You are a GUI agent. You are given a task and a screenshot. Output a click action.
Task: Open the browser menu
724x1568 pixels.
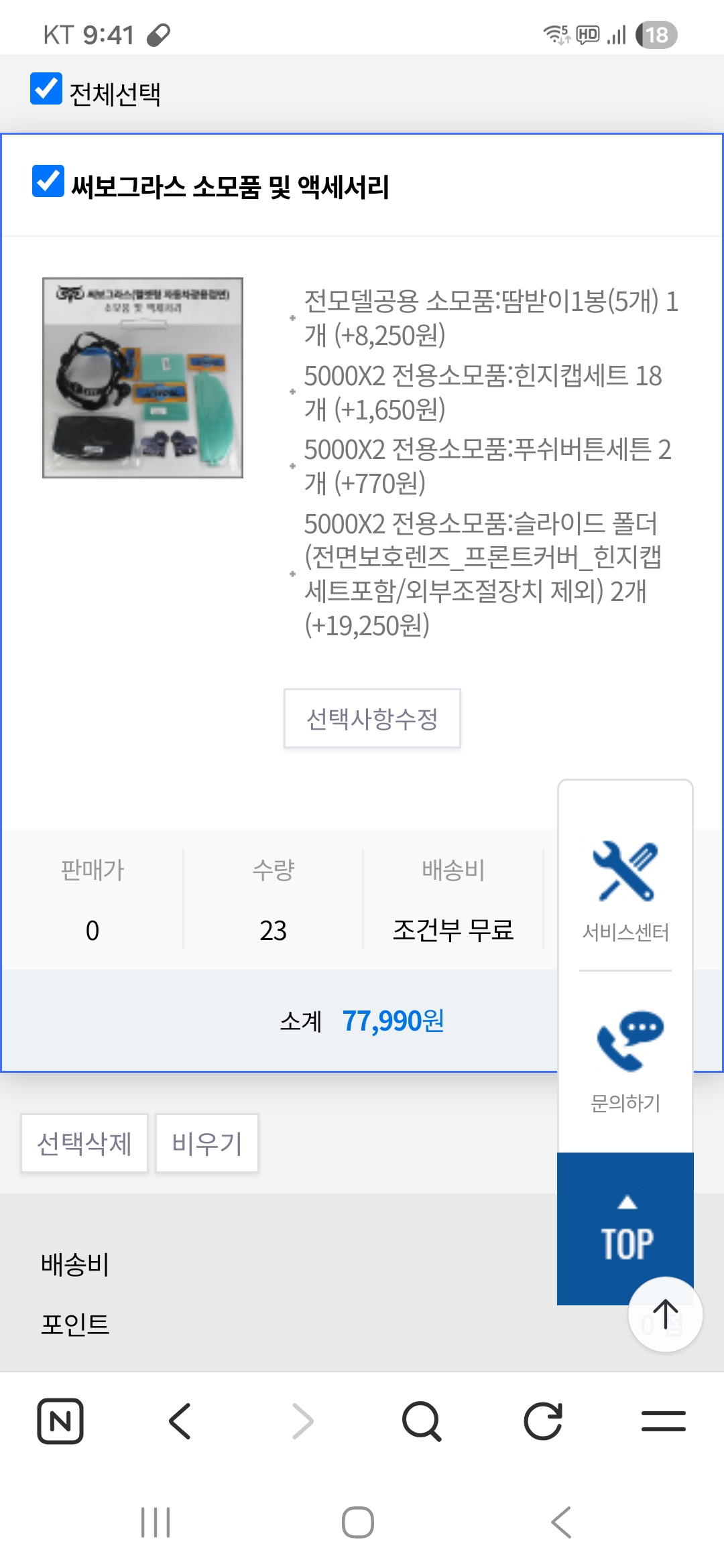pyautogui.click(x=664, y=1421)
